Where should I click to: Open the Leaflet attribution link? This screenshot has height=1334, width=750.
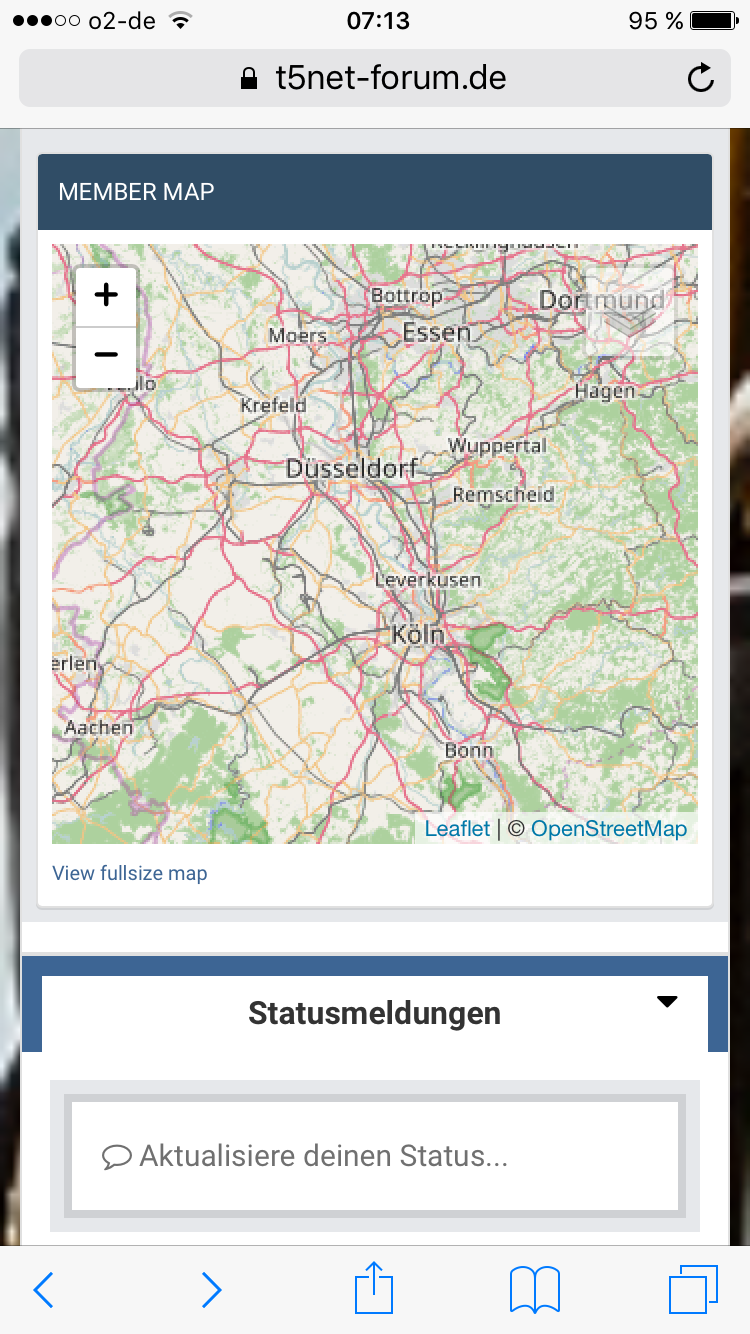click(457, 828)
